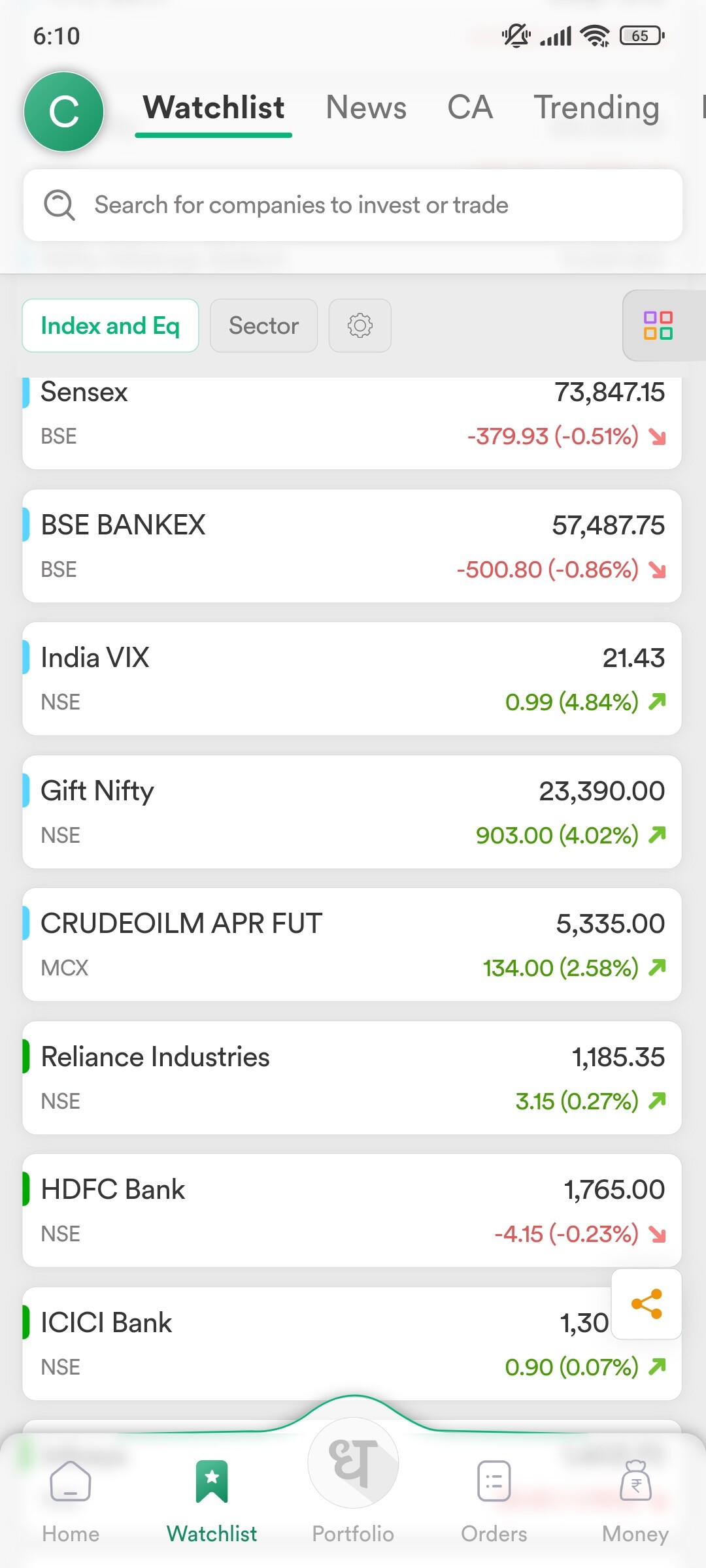Select the Index and Eq watchlist chip
The height and width of the screenshot is (1568, 706).
click(110, 325)
